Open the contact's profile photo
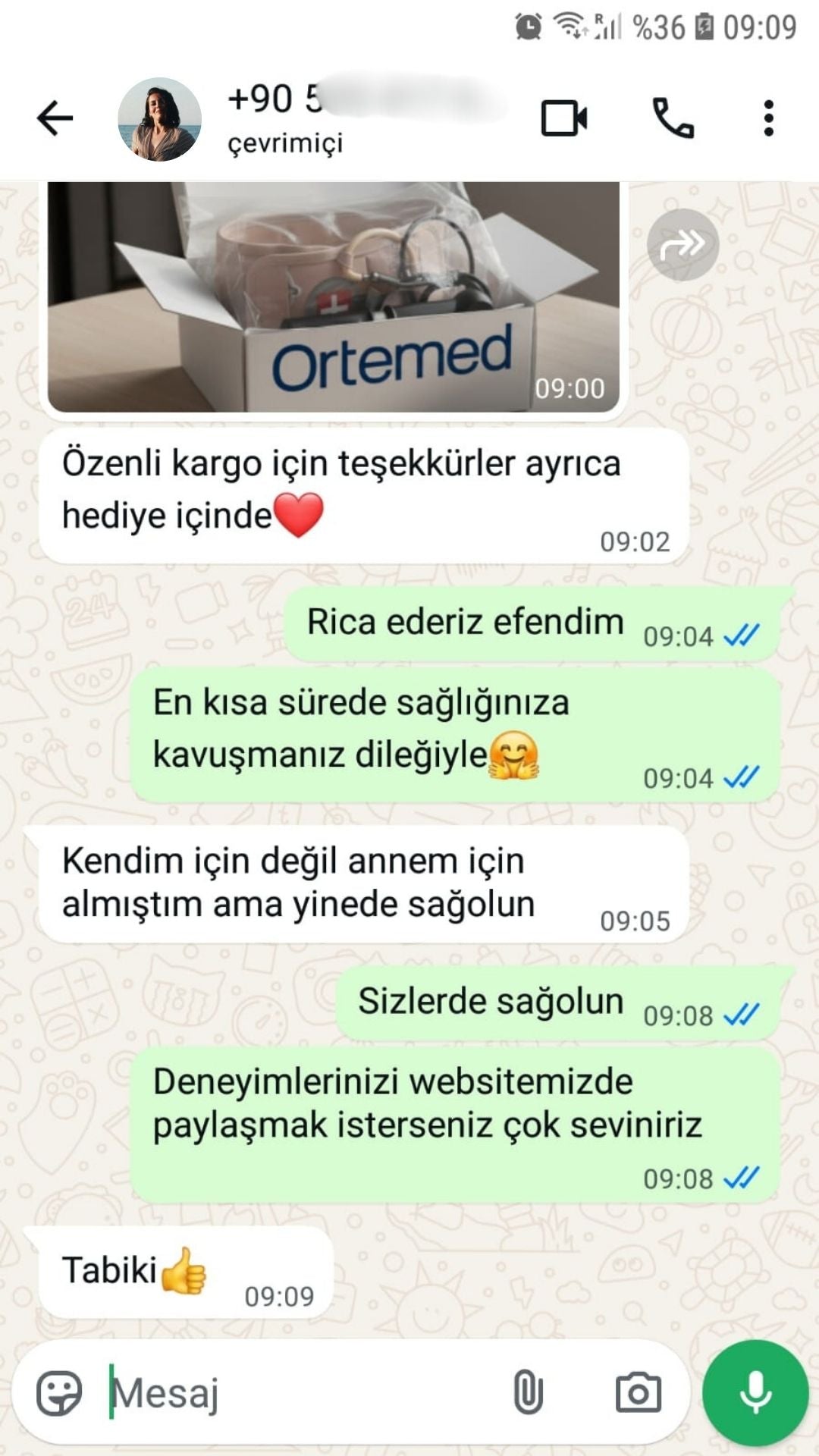Viewport: 819px width, 1456px height. (x=159, y=119)
